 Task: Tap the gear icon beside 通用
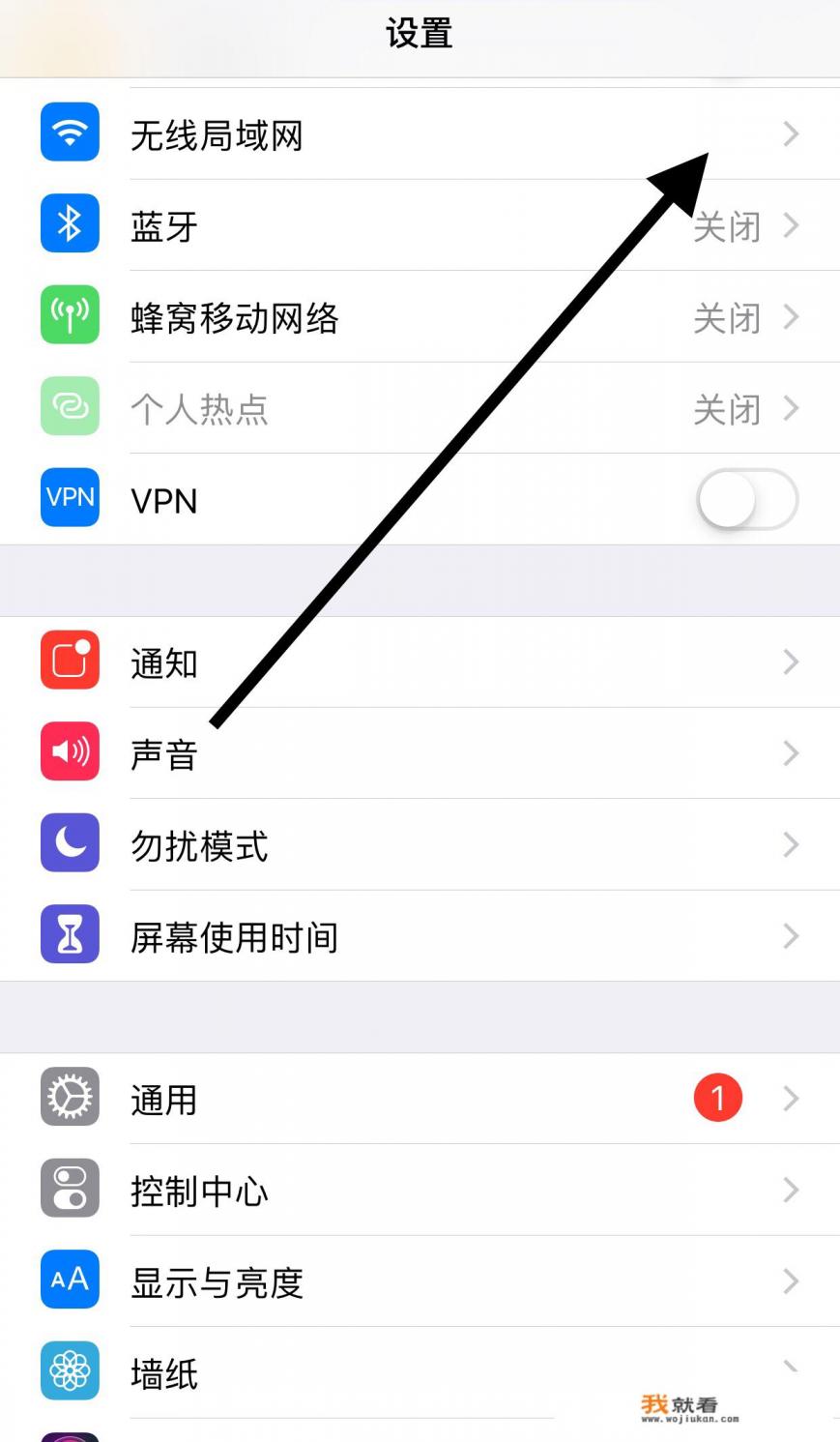click(69, 1098)
